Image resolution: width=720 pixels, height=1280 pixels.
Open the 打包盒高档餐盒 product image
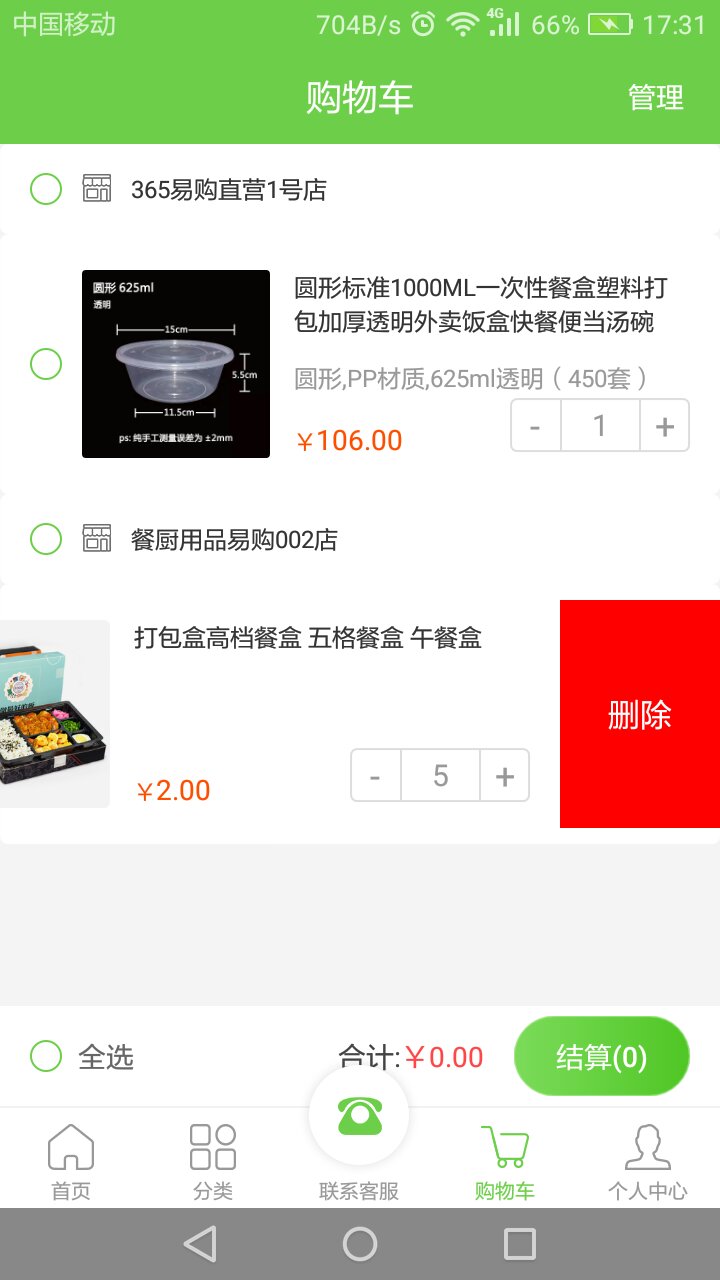(54, 714)
